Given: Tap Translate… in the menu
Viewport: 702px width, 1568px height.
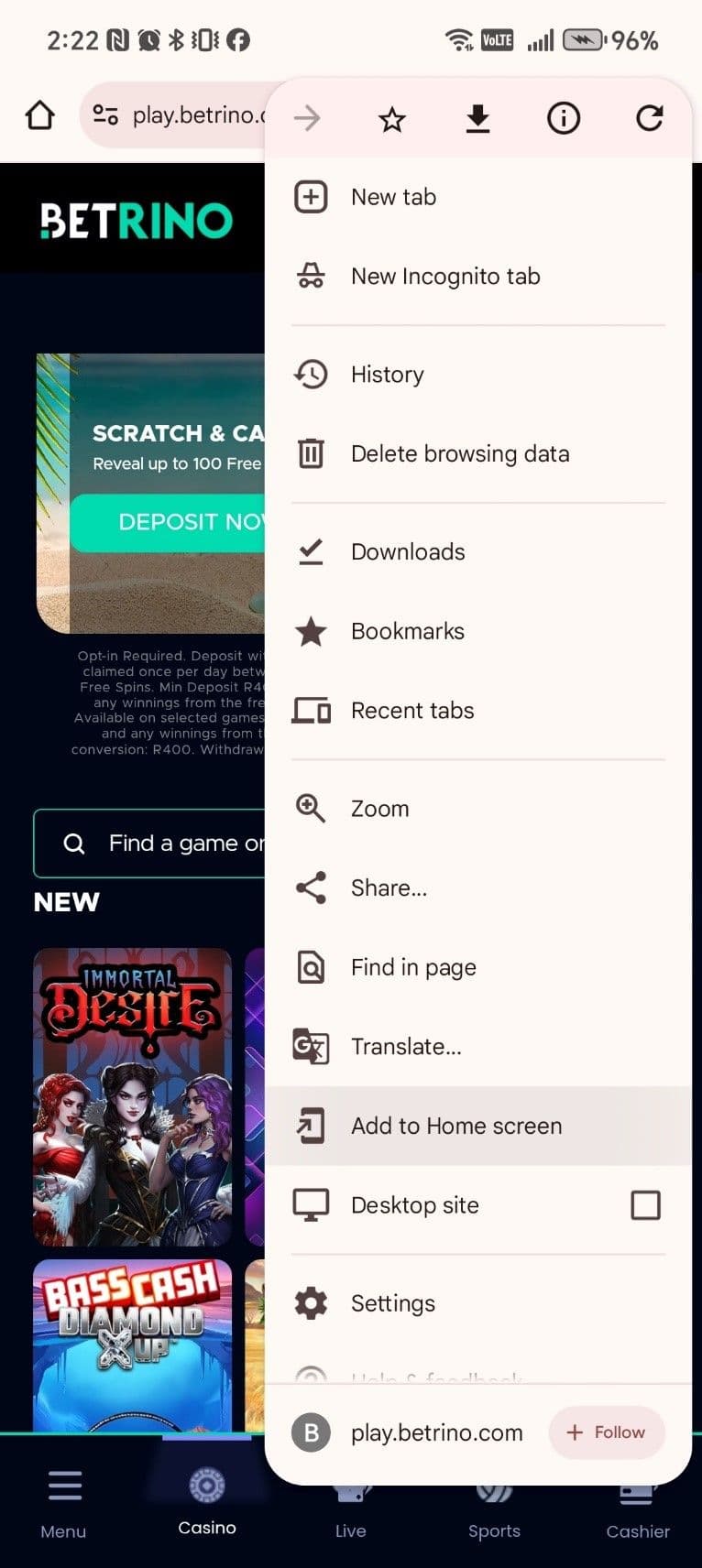Looking at the screenshot, I should (x=406, y=1046).
